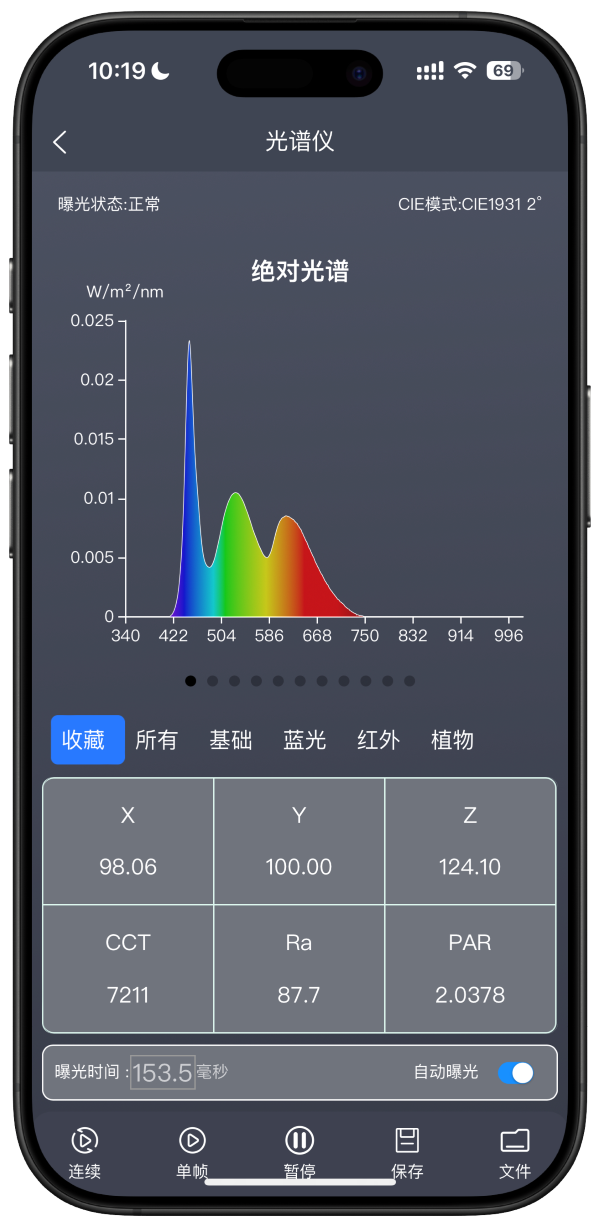The width and height of the screenshot is (600, 1227).
Task: Take a 单帧 single-frame measurement
Action: click(192, 1152)
